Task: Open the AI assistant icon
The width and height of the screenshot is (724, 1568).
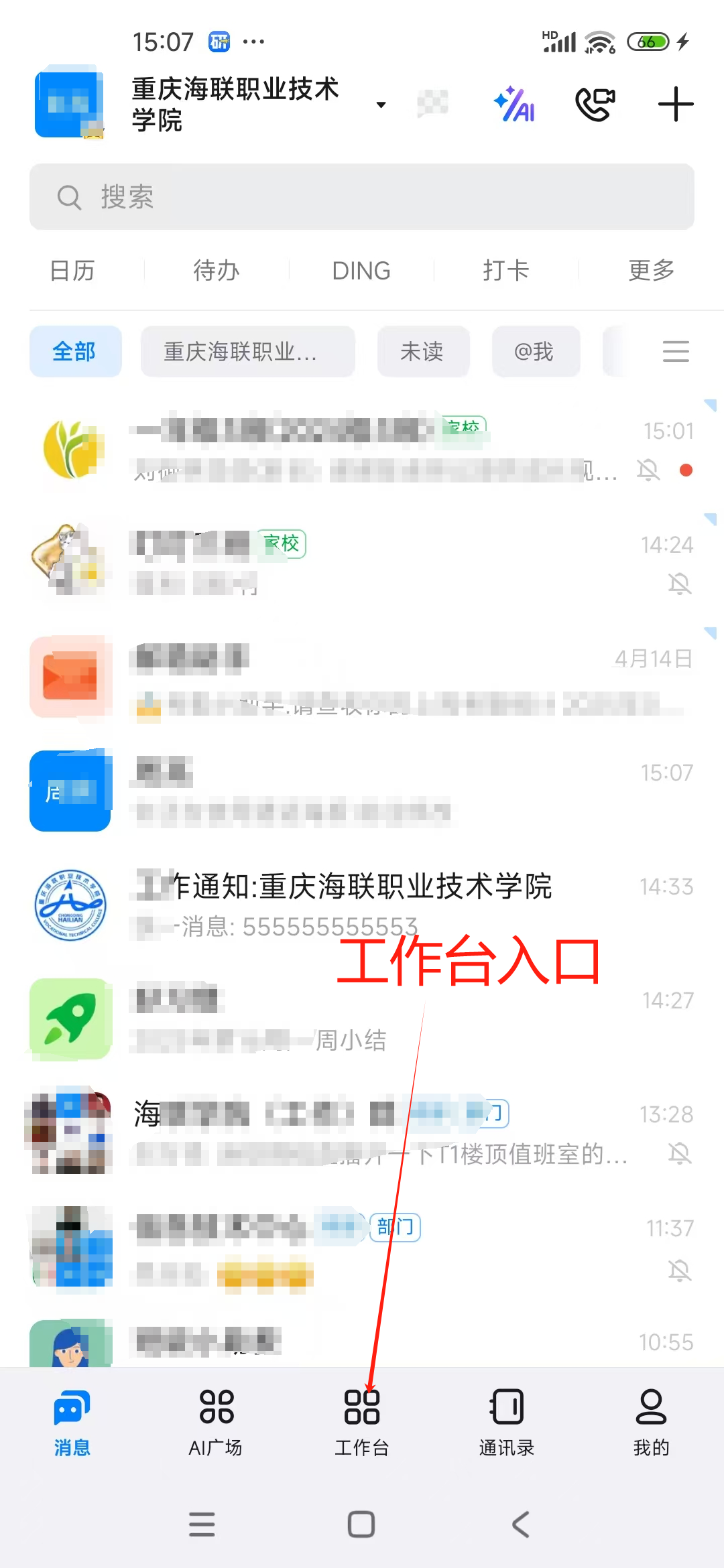Action: [514, 105]
